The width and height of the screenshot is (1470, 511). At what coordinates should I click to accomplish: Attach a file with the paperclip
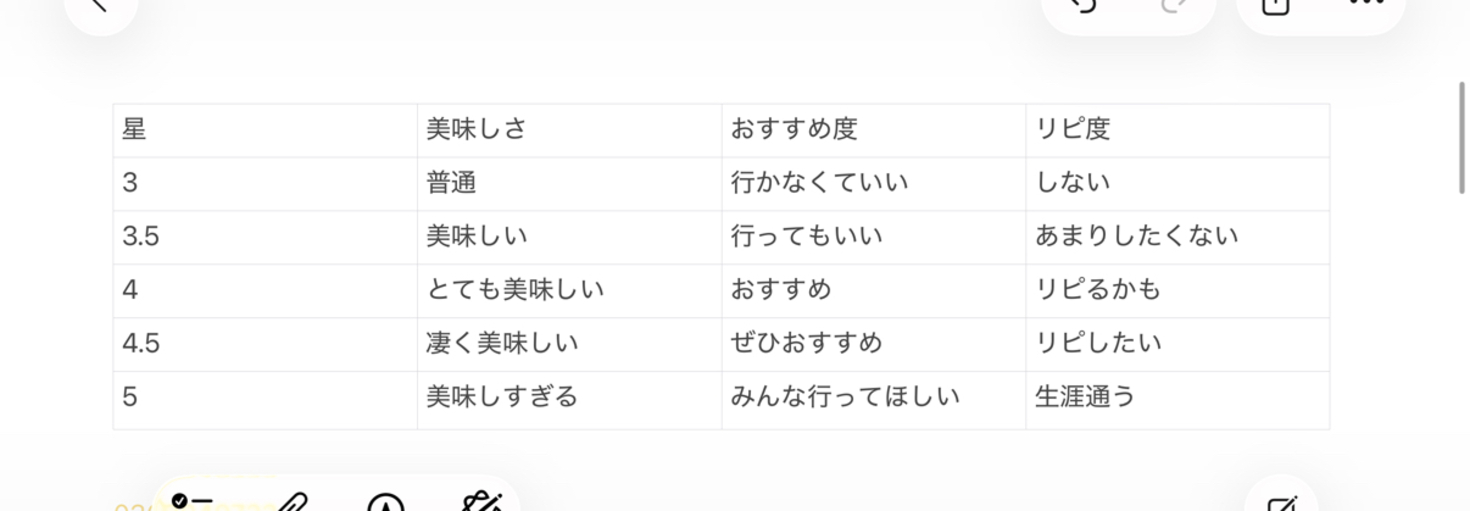(x=291, y=503)
